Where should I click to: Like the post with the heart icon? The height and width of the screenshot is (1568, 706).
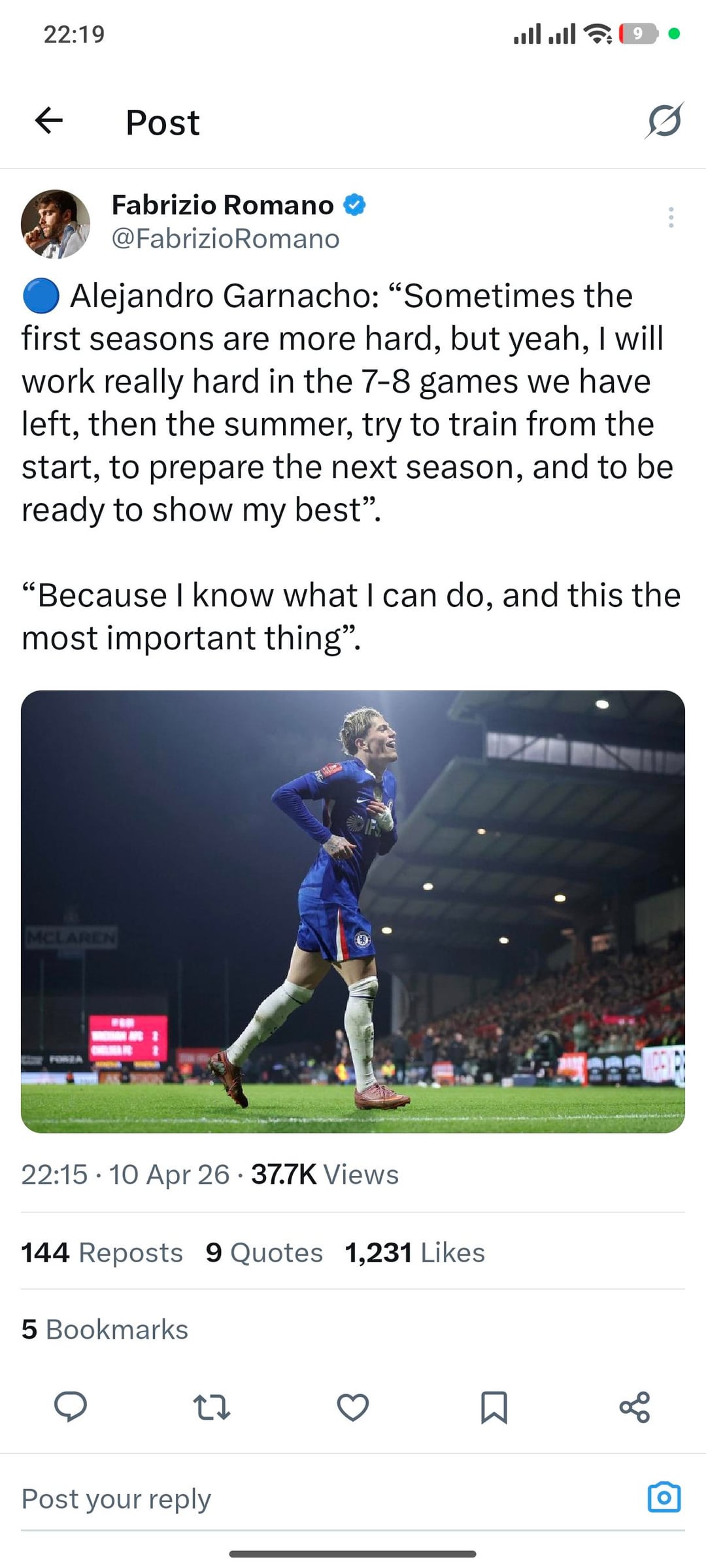353,1407
